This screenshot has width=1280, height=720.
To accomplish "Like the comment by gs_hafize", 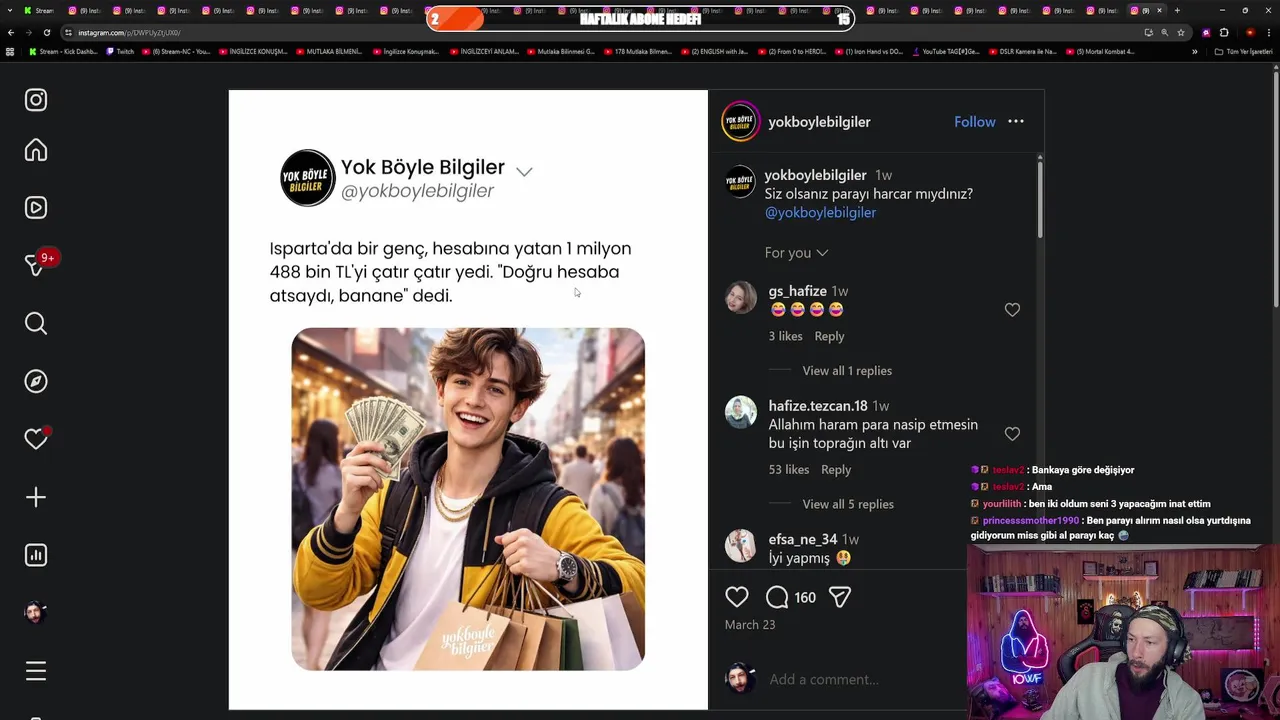I will (x=1012, y=310).
